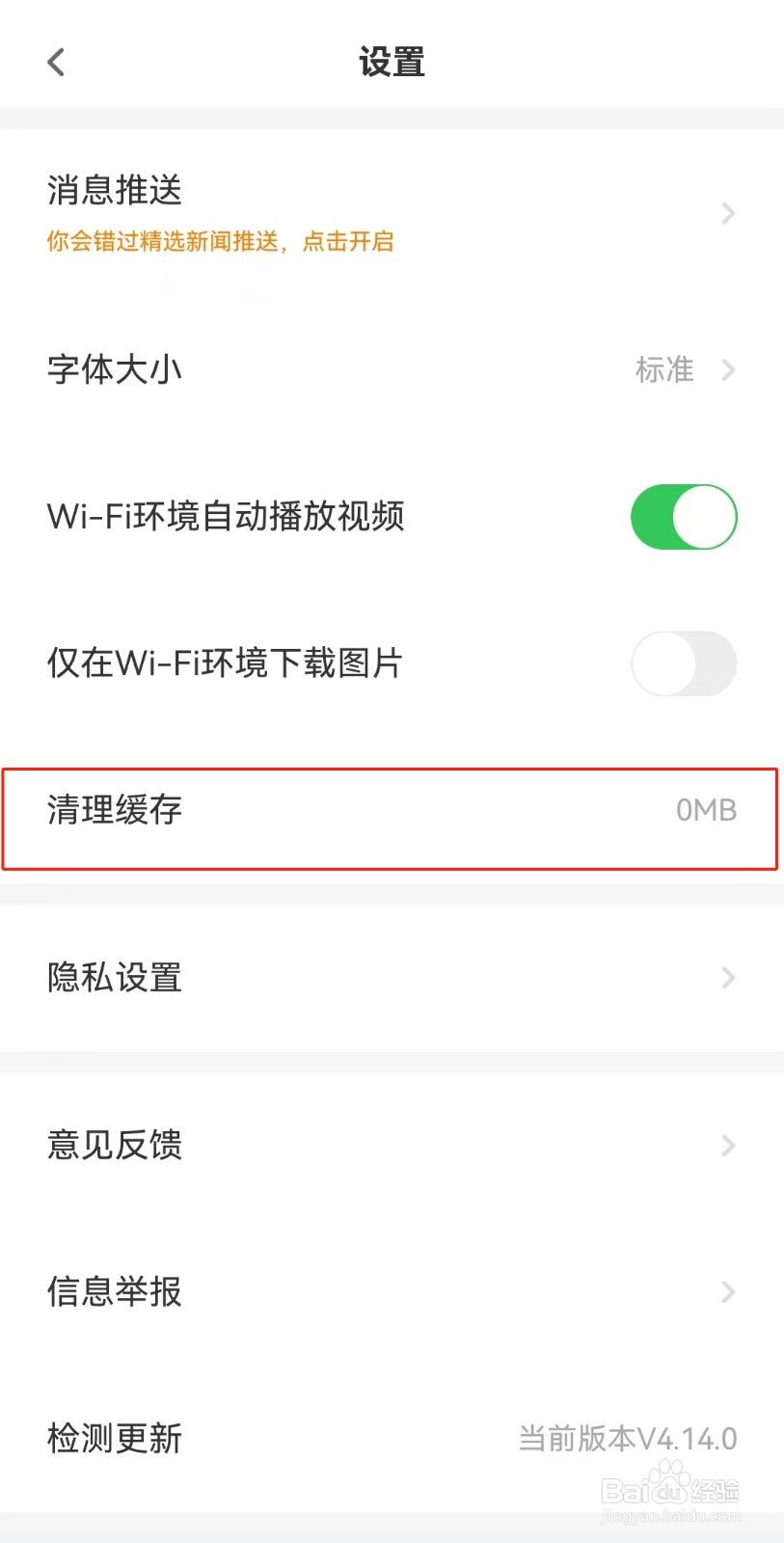784x1543 pixels.
Task: Tap 检测更新 to check for updates
Action: pyautogui.click(x=115, y=1439)
